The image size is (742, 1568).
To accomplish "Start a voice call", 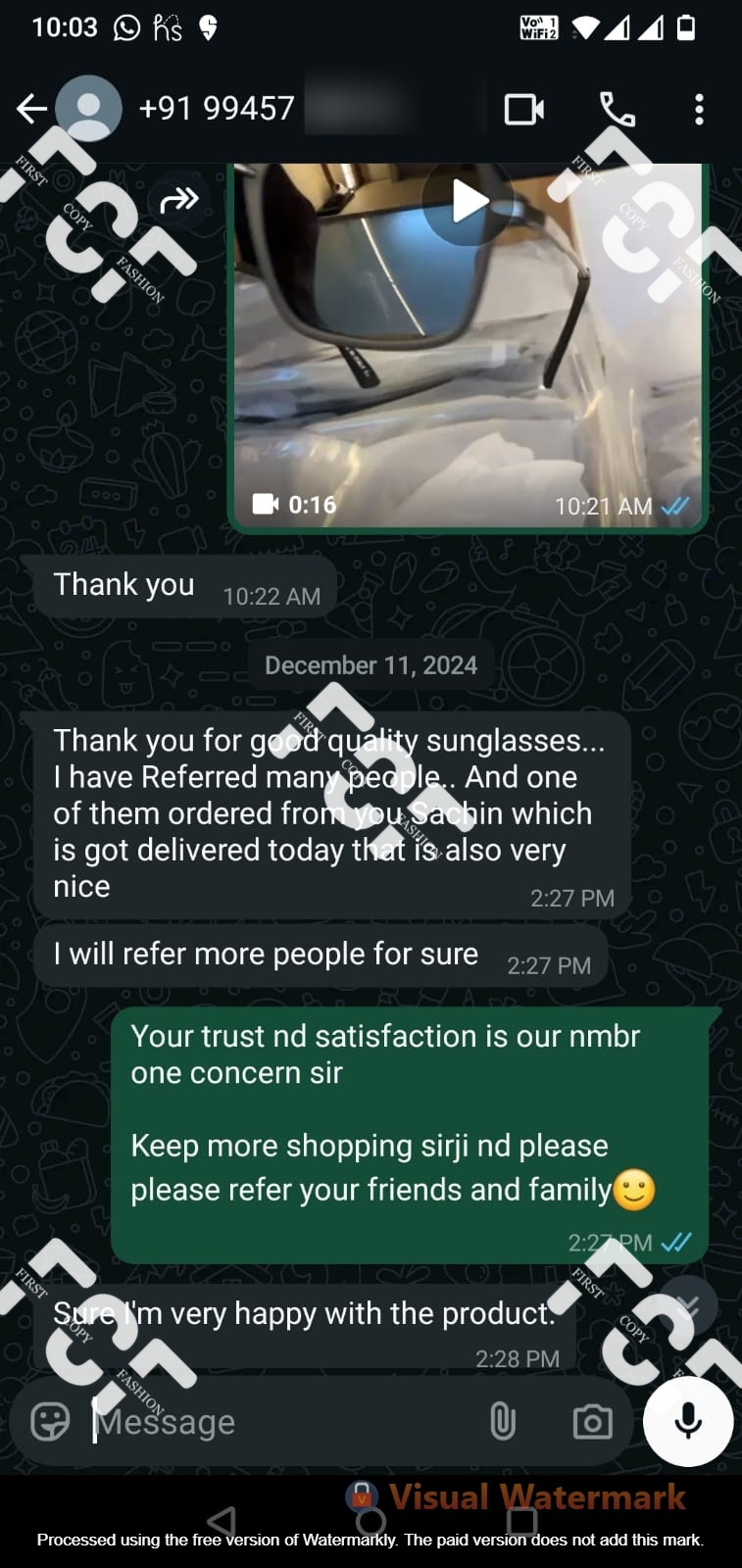I will click(x=617, y=109).
